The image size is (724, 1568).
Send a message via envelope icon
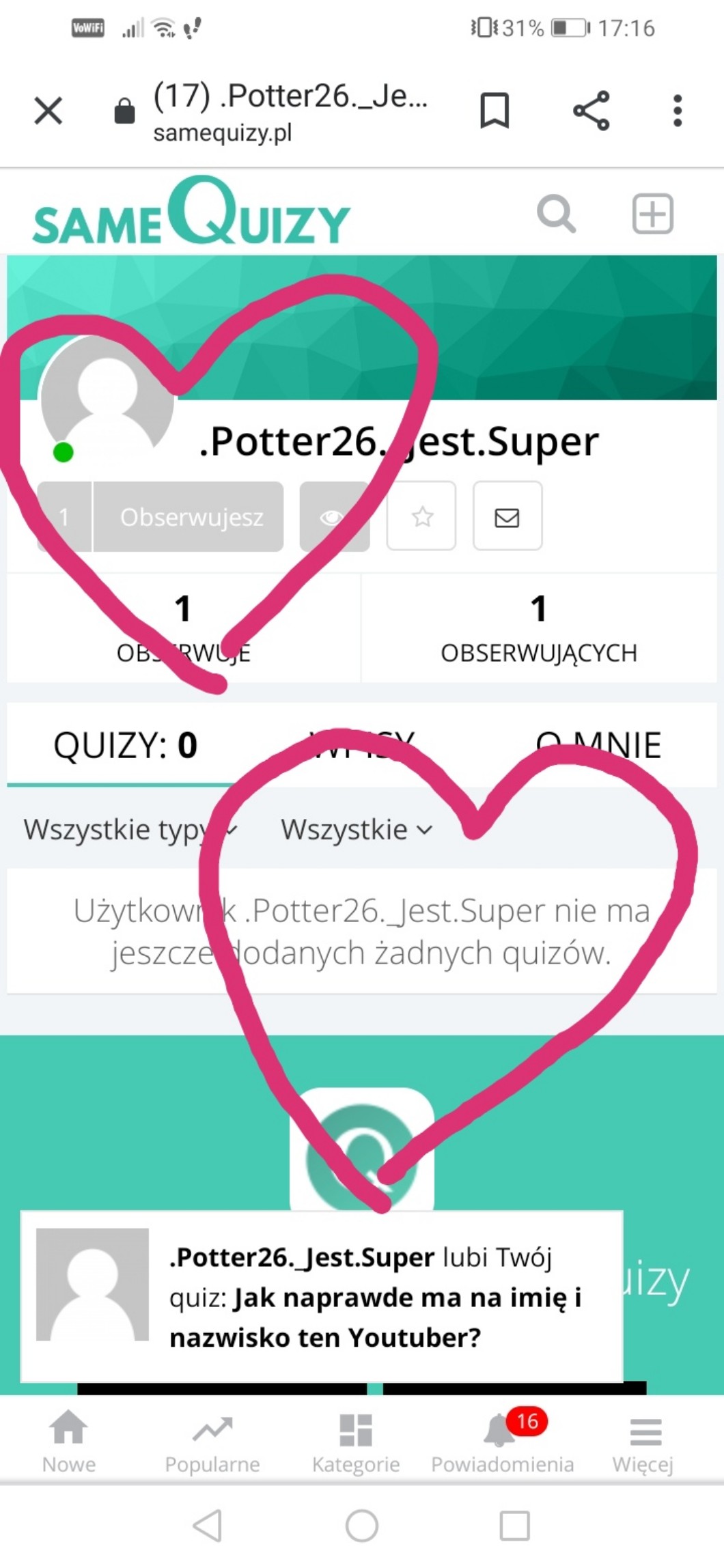coord(507,517)
